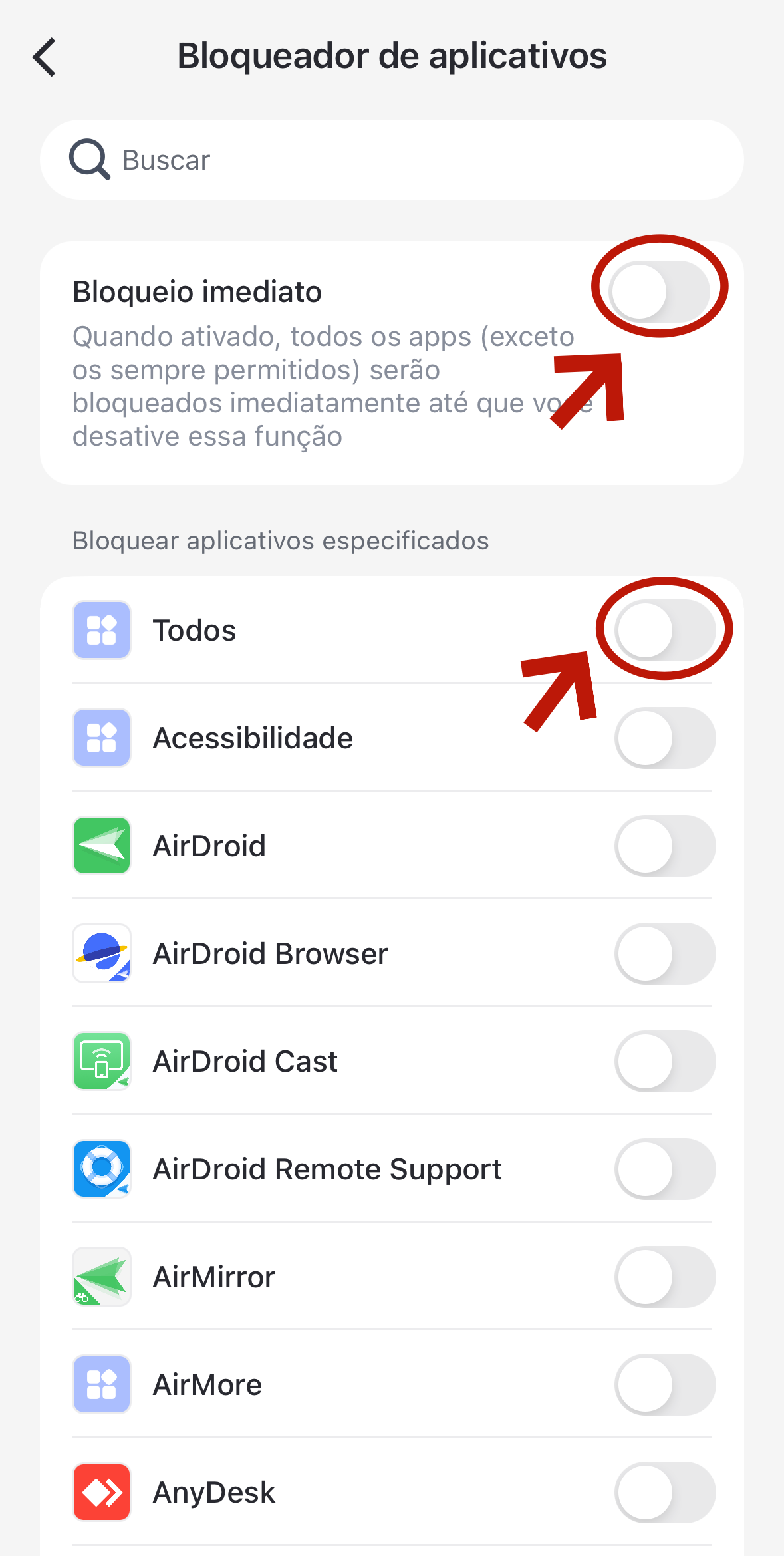The image size is (784, 1556).
Task: Select the AirMore row in the list
Action: (x=332, y=1384)
